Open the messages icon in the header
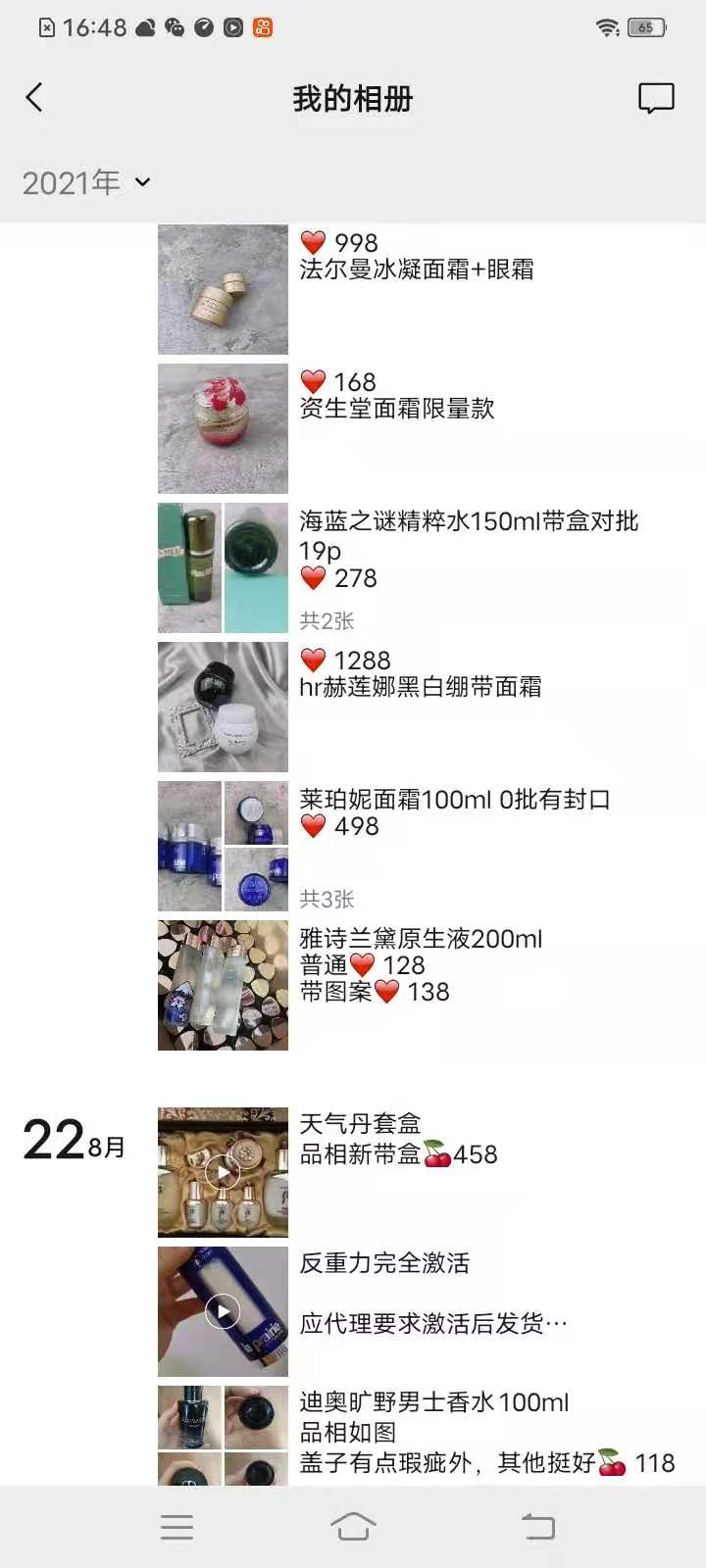Screen dimensions: 706x1568 (x=656, y=98)
